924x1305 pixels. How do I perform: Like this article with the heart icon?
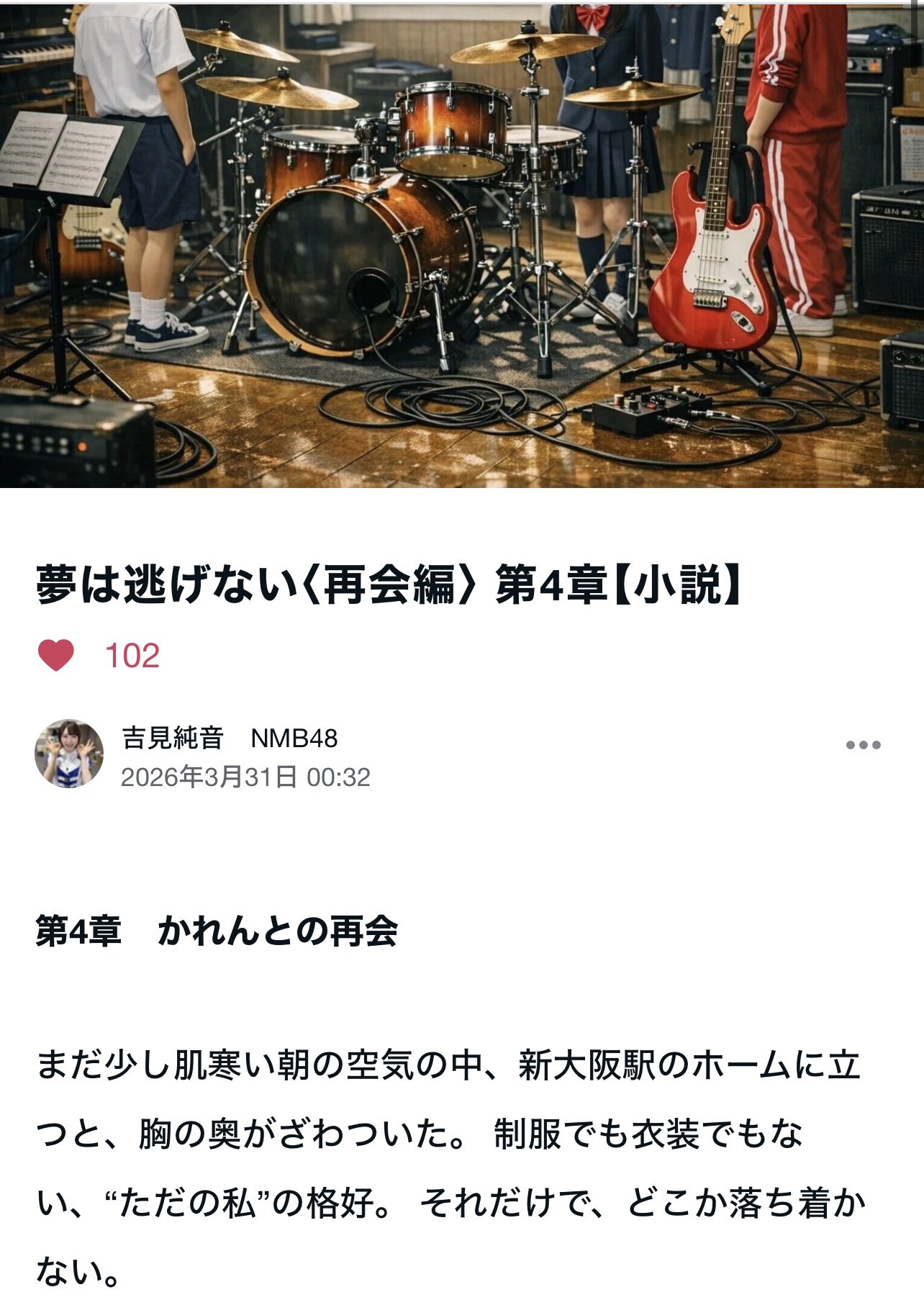tap(55, 655)
